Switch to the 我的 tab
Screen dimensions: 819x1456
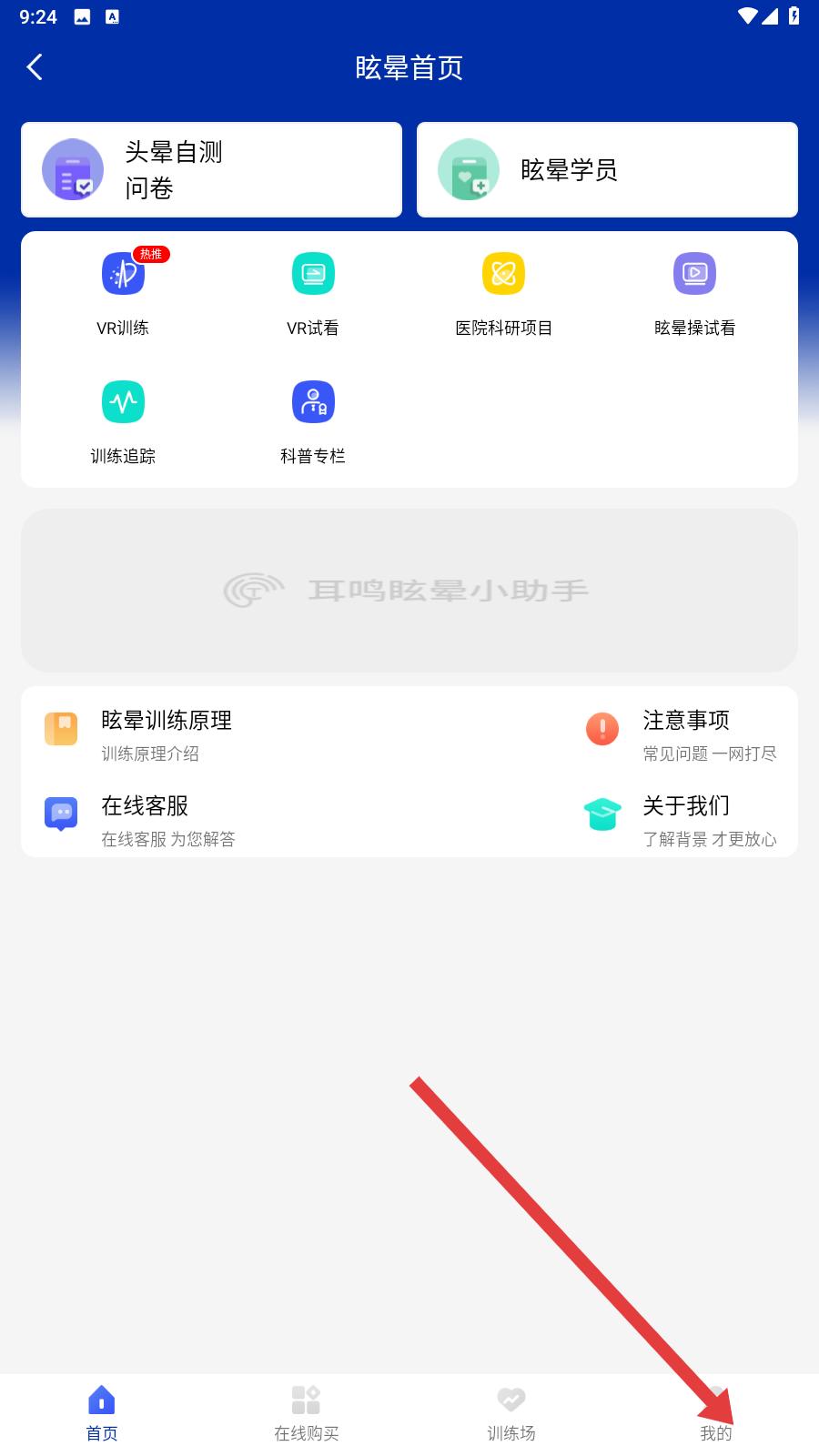(x=715, y=1413)
